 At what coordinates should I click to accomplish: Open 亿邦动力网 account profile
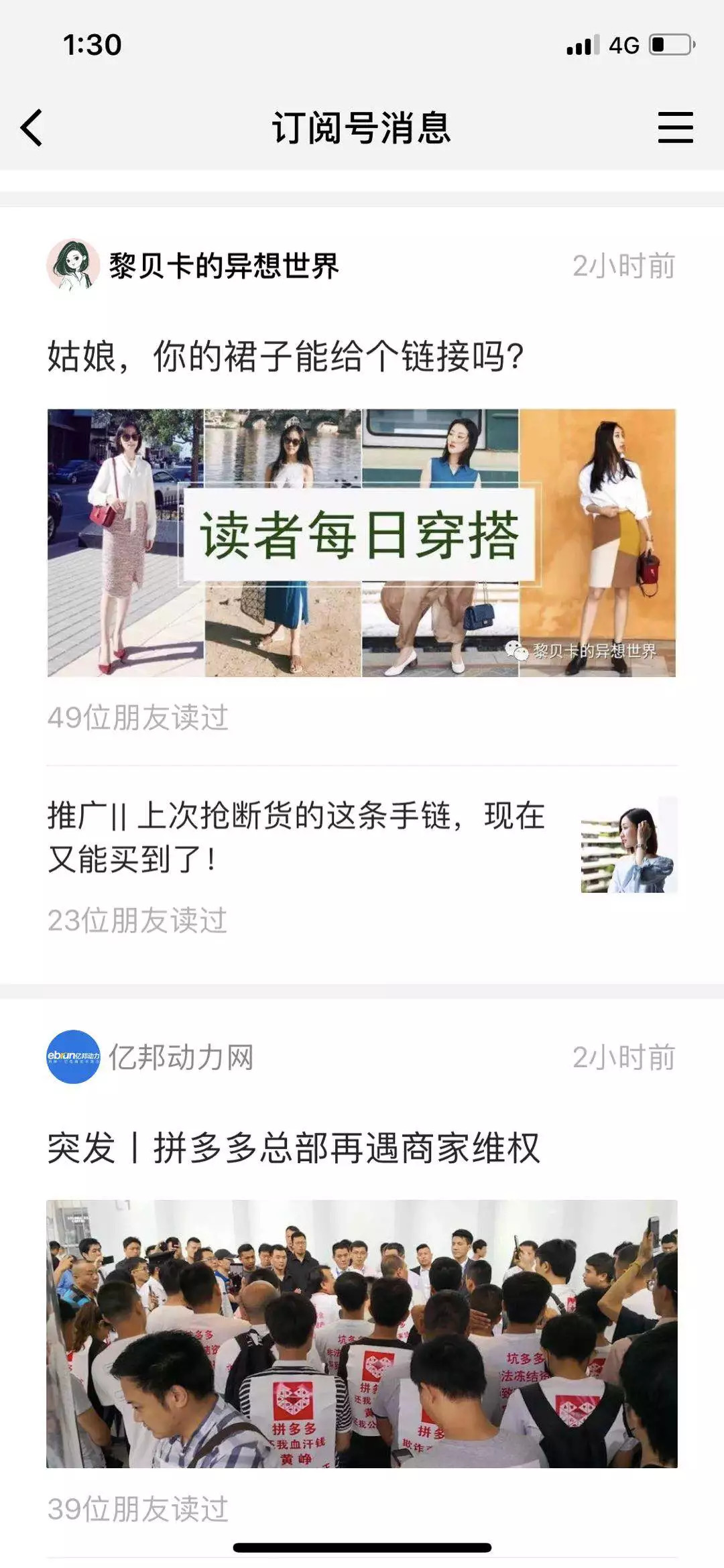coord(181,1058)
